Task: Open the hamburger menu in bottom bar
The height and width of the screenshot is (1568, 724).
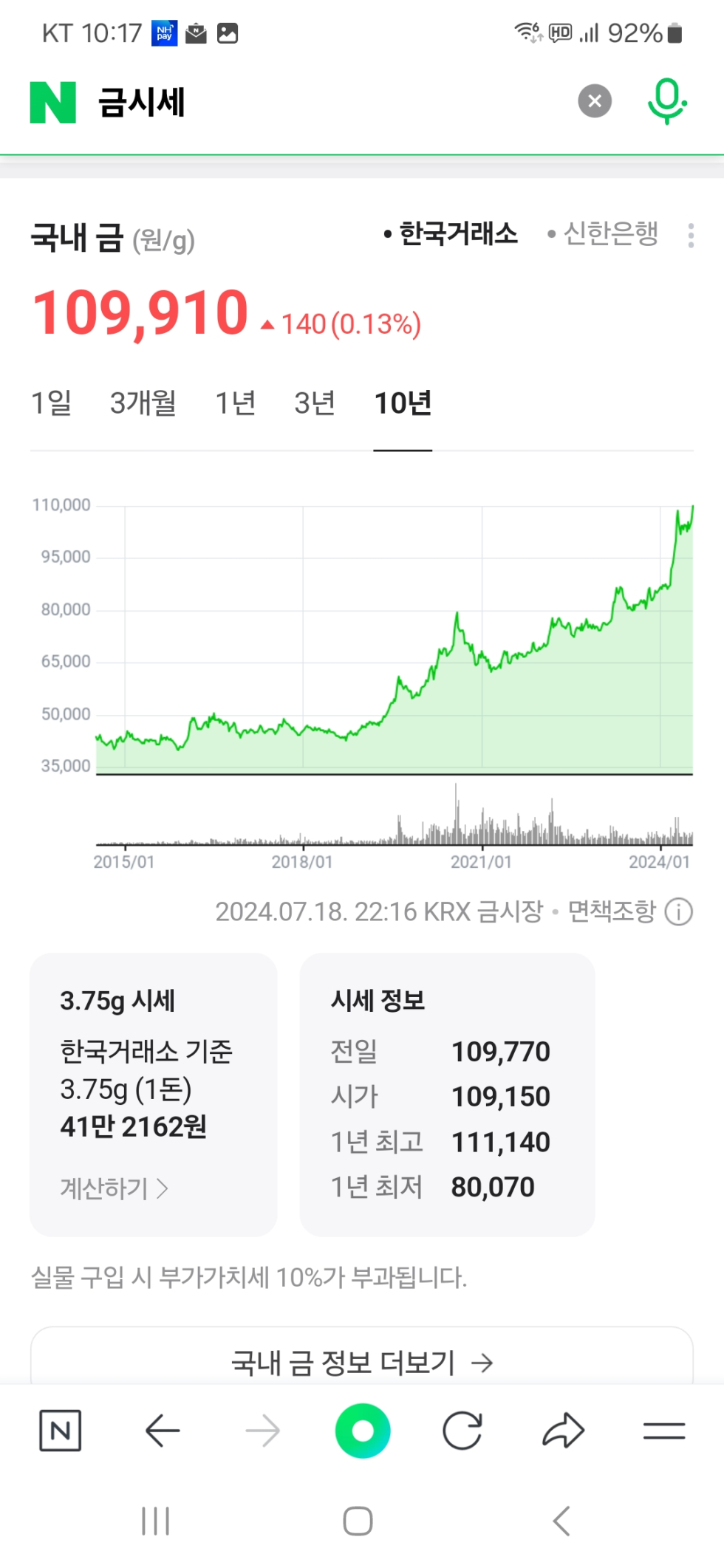Action: [x=663, y=1429]
